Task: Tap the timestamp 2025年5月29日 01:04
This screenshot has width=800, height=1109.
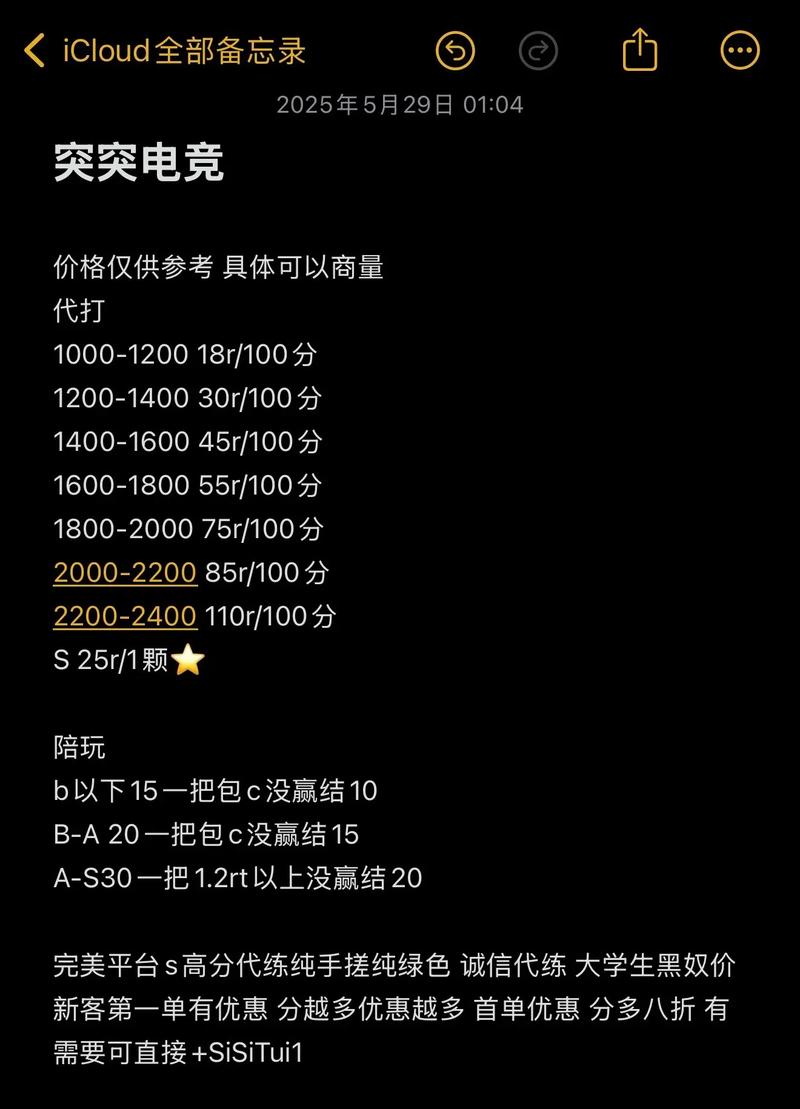Action: click(400, 103)
